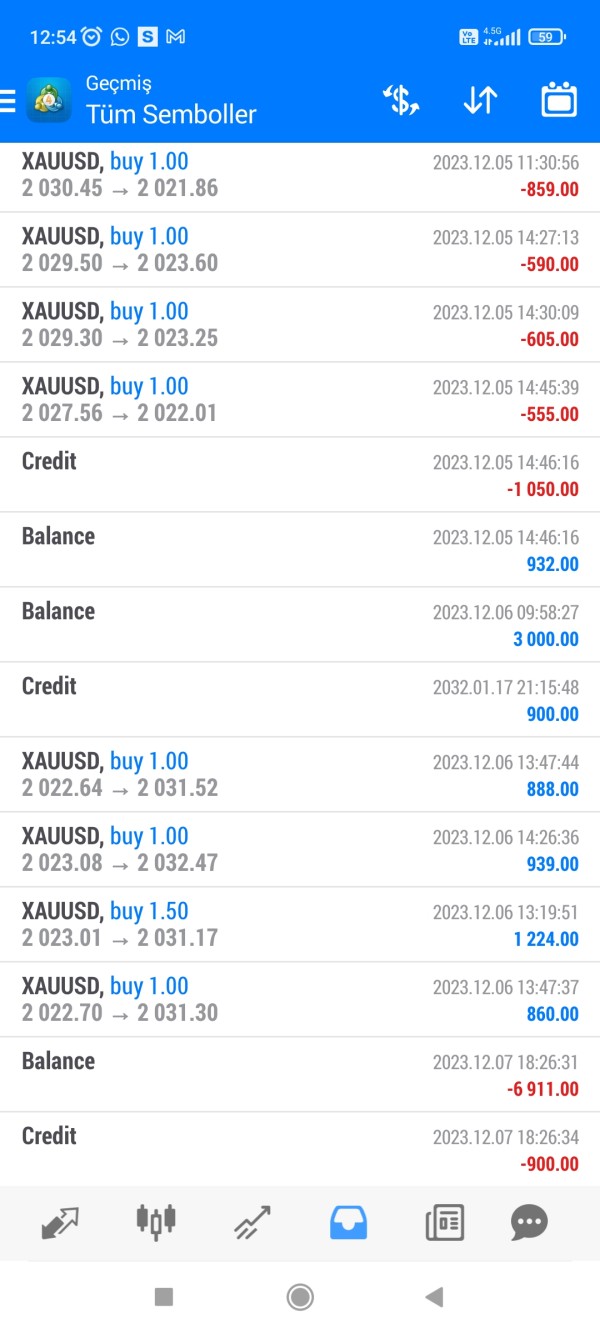600x1333 pixels.
Task: Switch to the Quotes tab
Action: click(60, 1222)
